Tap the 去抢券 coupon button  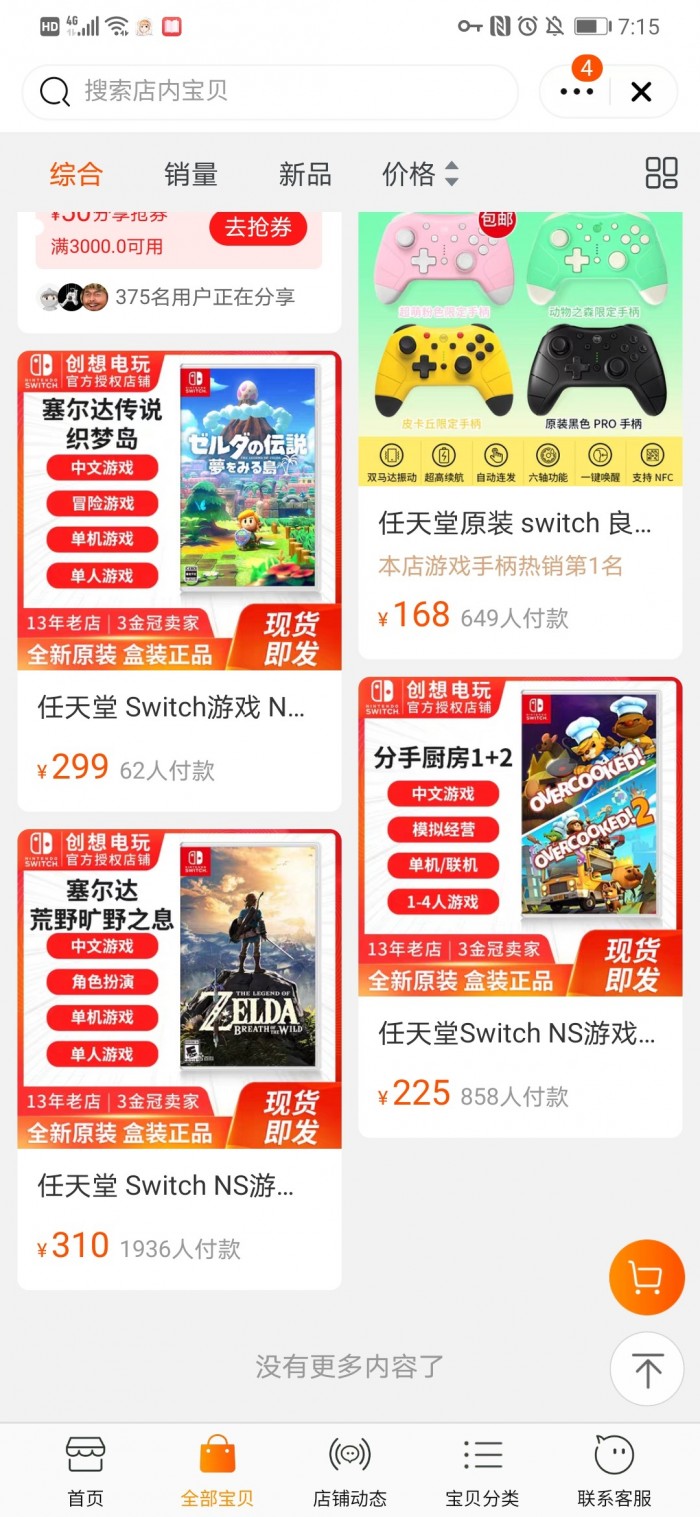(x=258, y=228)
